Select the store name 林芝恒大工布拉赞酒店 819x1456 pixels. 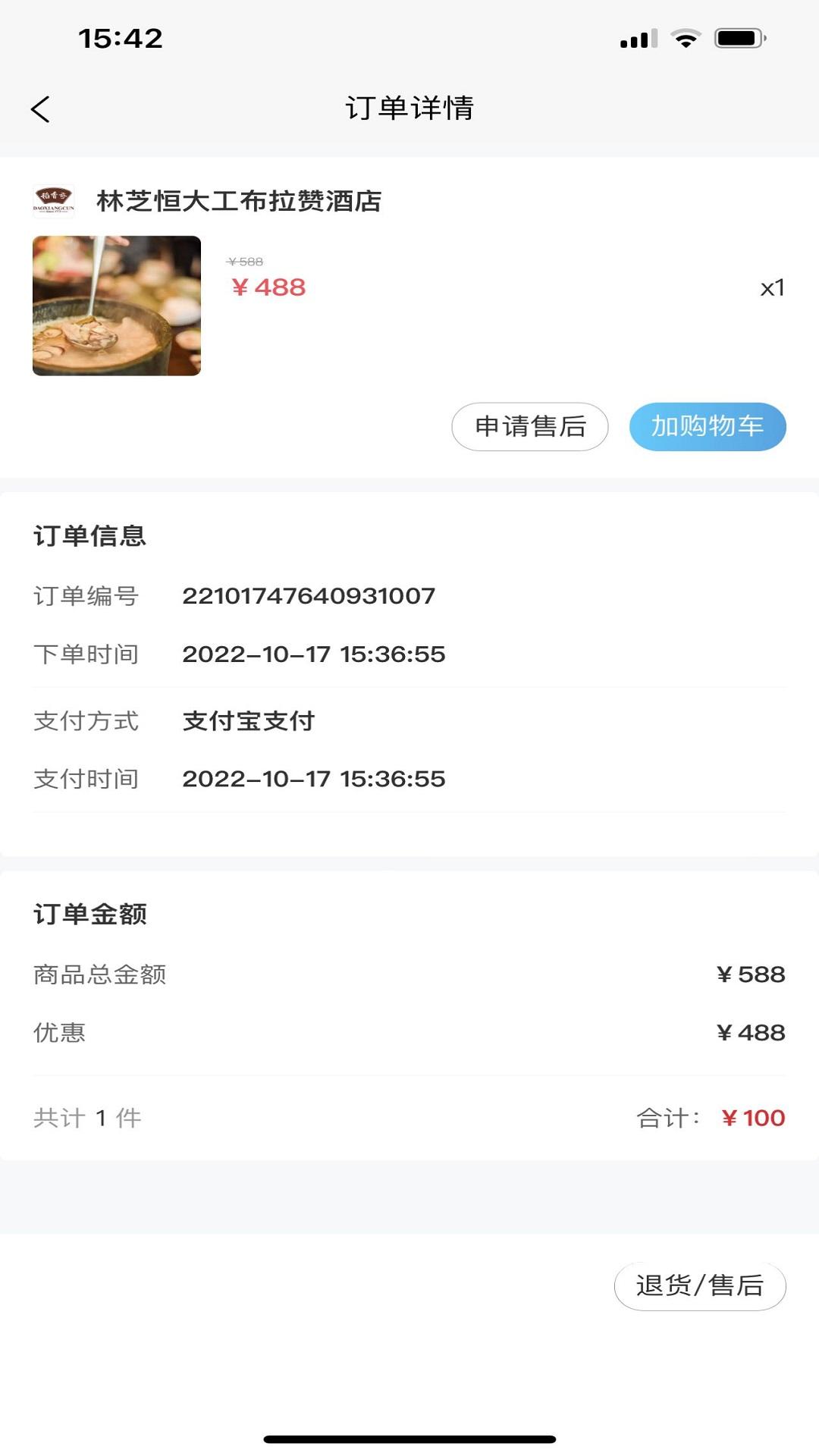[x=240, y=201]
